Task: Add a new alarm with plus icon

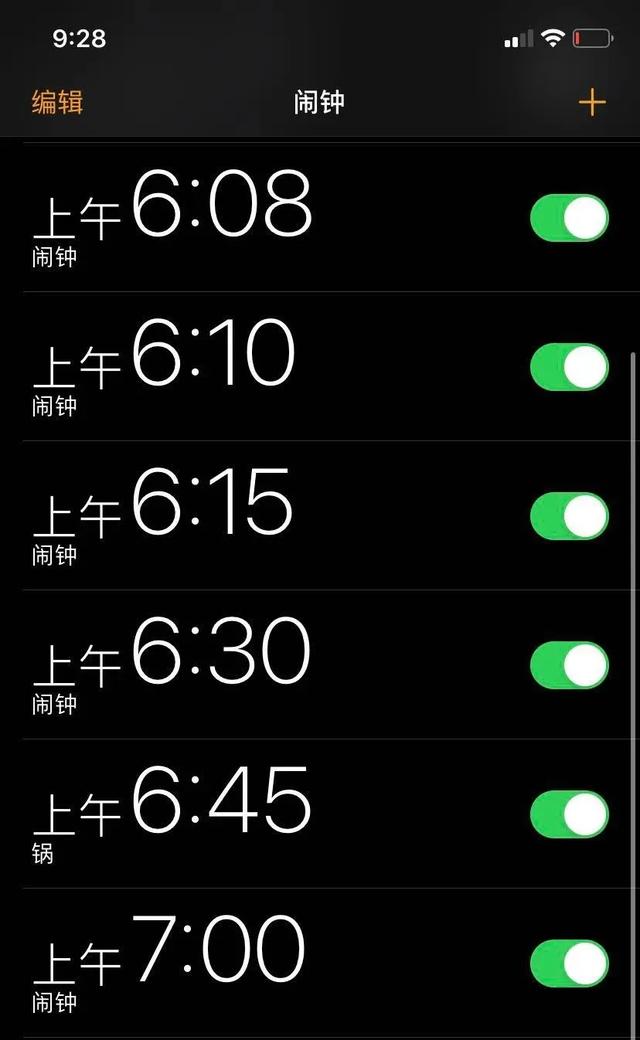Action: click(592, 102)
